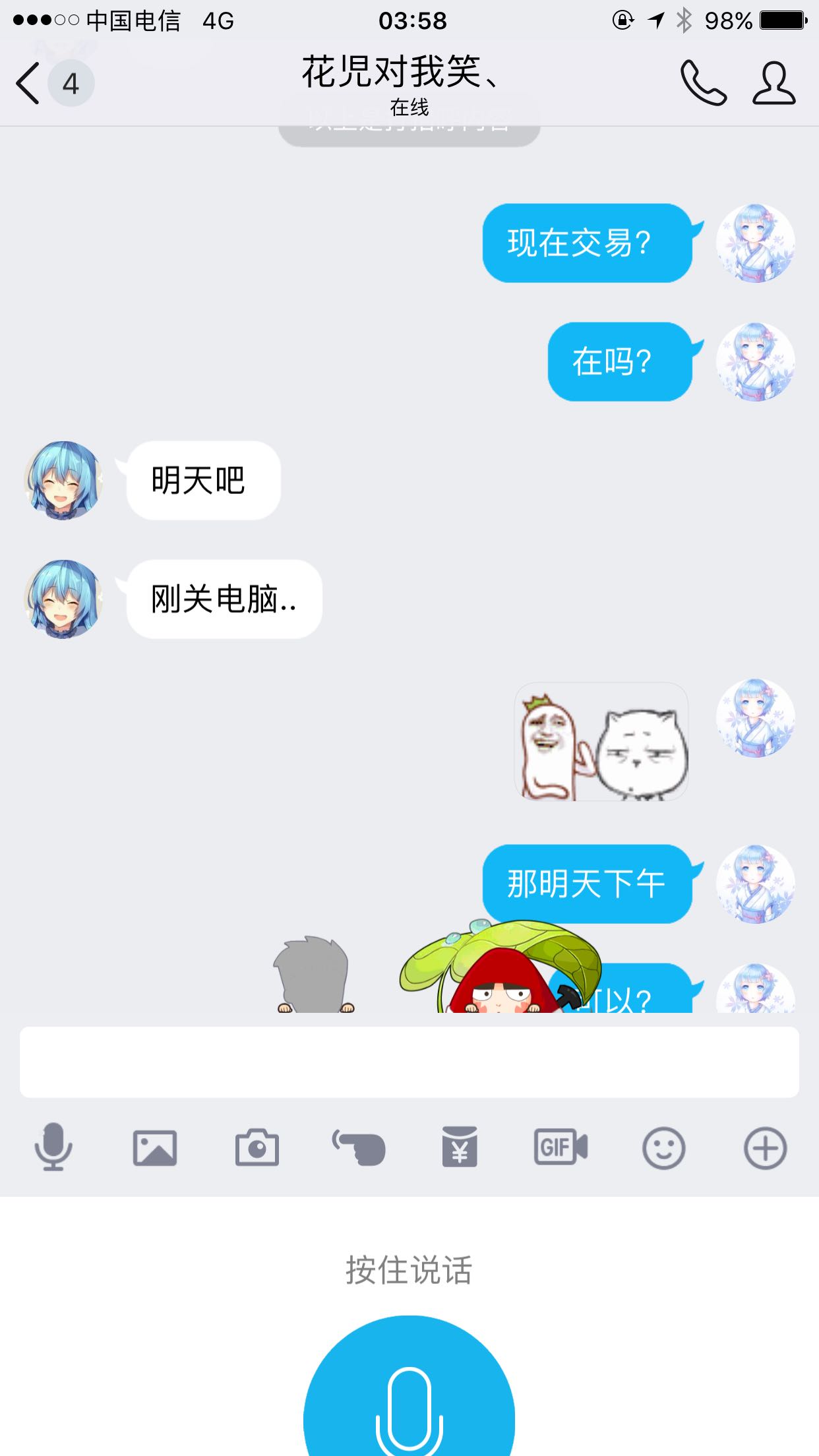Open the GIF video recorder
819x1456 pixels.
(561, 1147)
